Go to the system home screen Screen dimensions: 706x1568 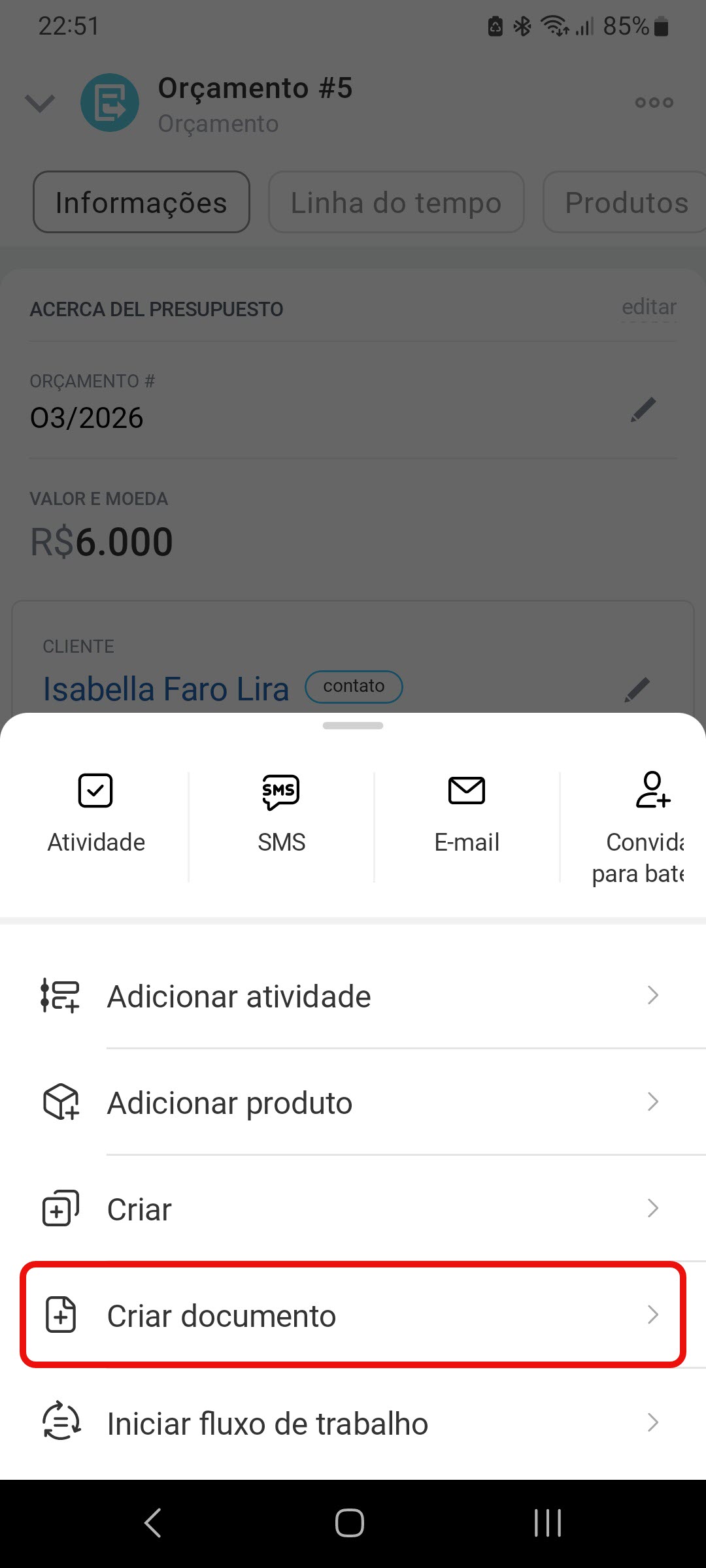tap(350, 1523)
